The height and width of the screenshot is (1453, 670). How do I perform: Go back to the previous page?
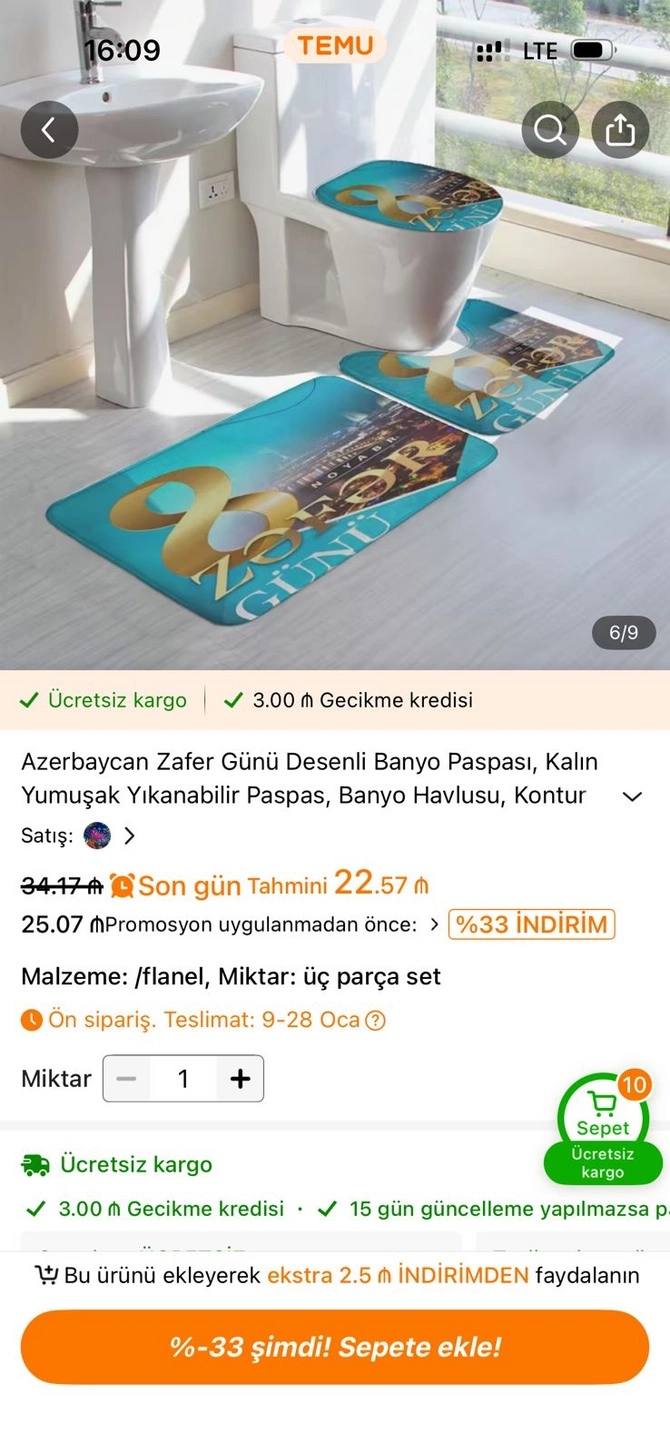pyautogui.click(x=49, y=130)
